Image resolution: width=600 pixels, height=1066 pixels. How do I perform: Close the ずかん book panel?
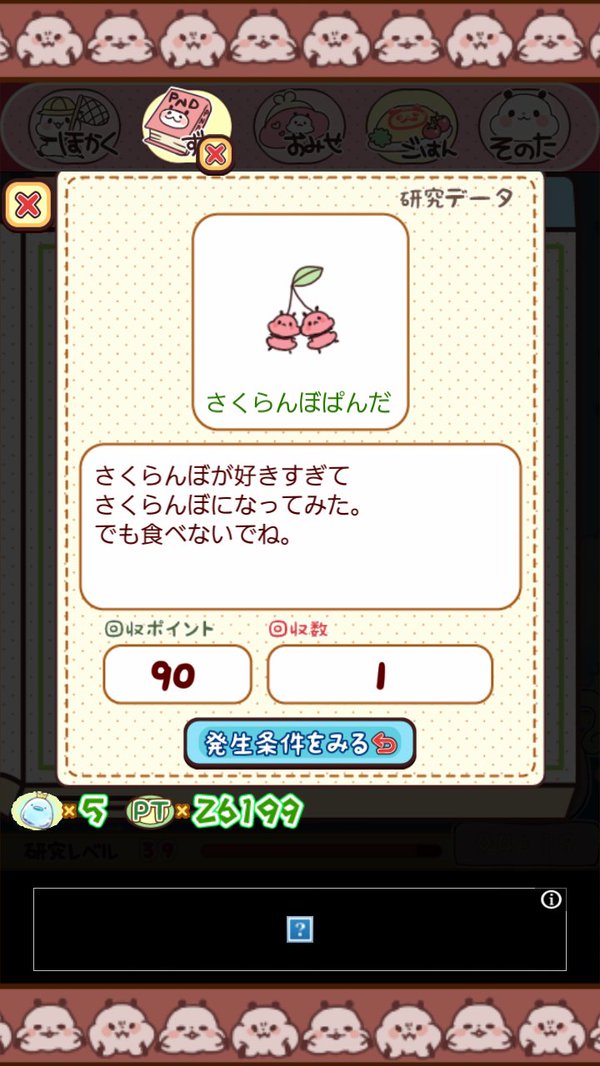pos(215,154)
